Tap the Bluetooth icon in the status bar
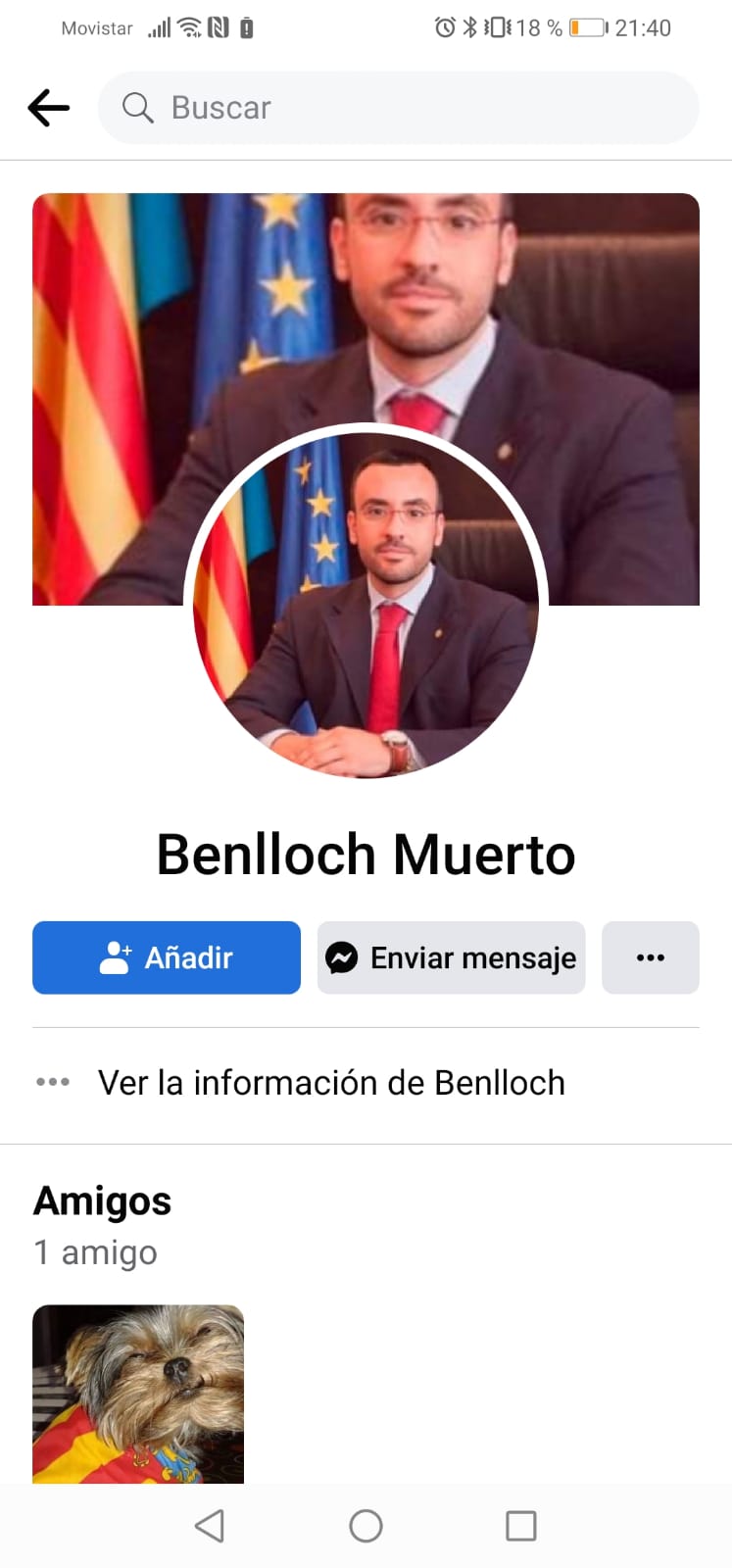732x1568 pixels. pos(469,27)
